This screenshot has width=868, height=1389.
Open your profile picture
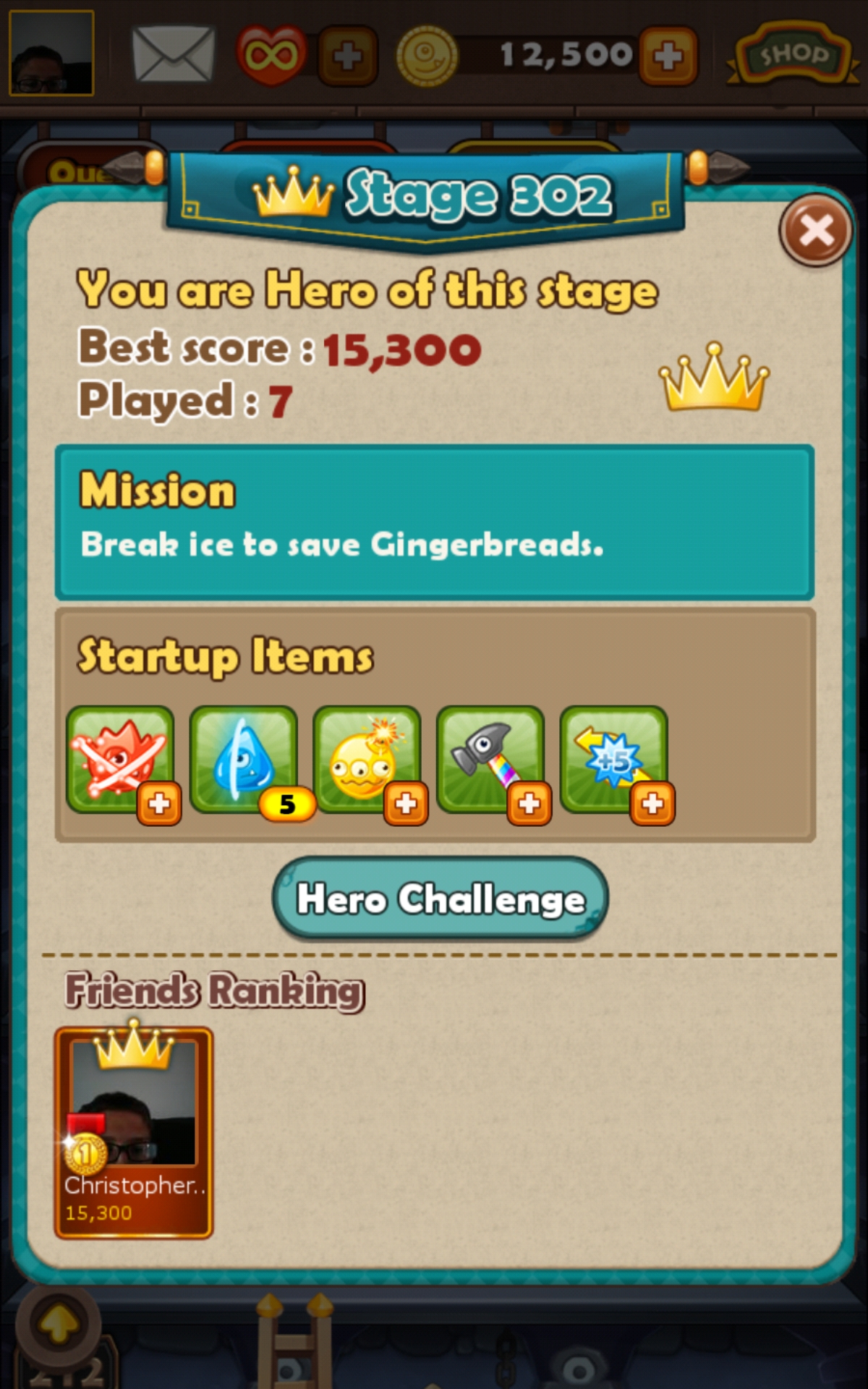pos(51,53)
